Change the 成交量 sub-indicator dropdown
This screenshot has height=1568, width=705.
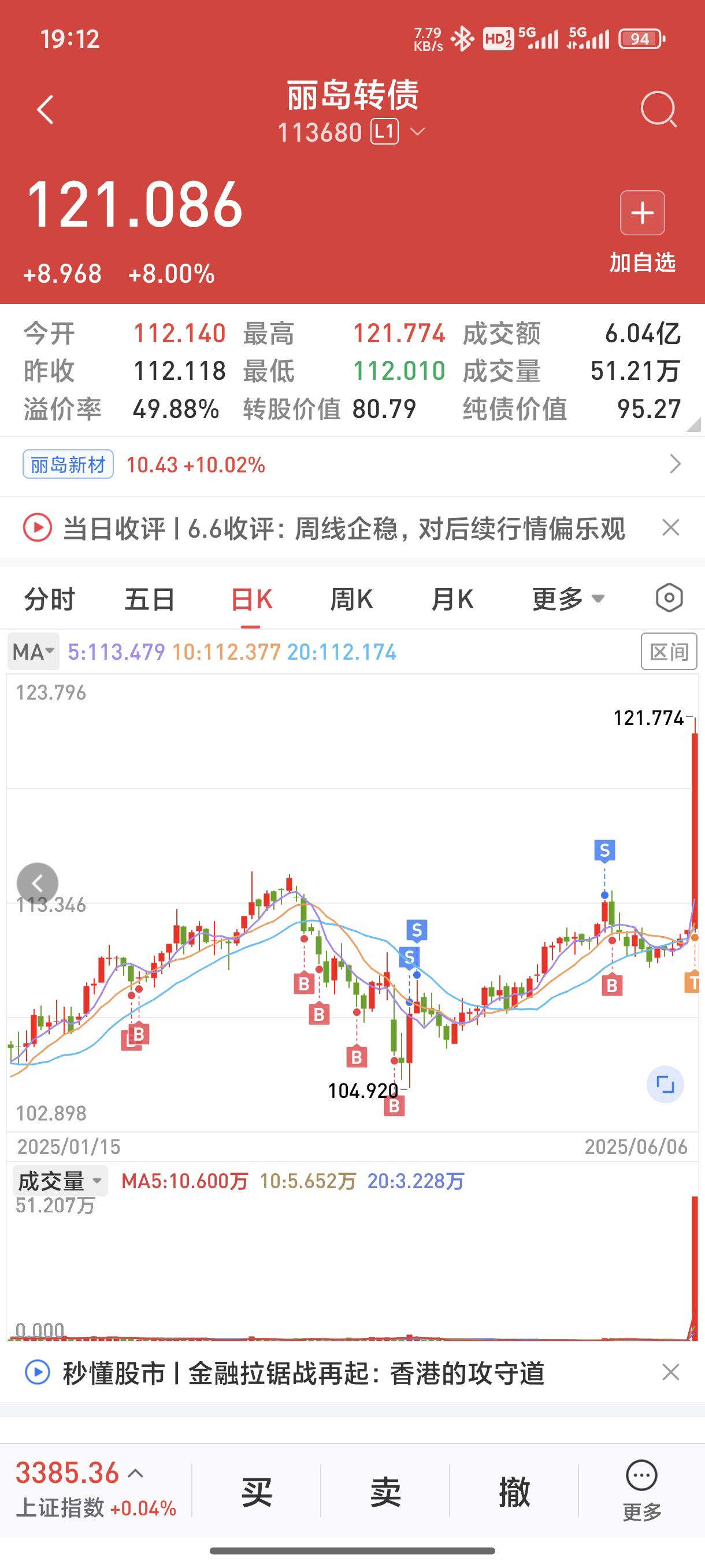(60, 1181)
